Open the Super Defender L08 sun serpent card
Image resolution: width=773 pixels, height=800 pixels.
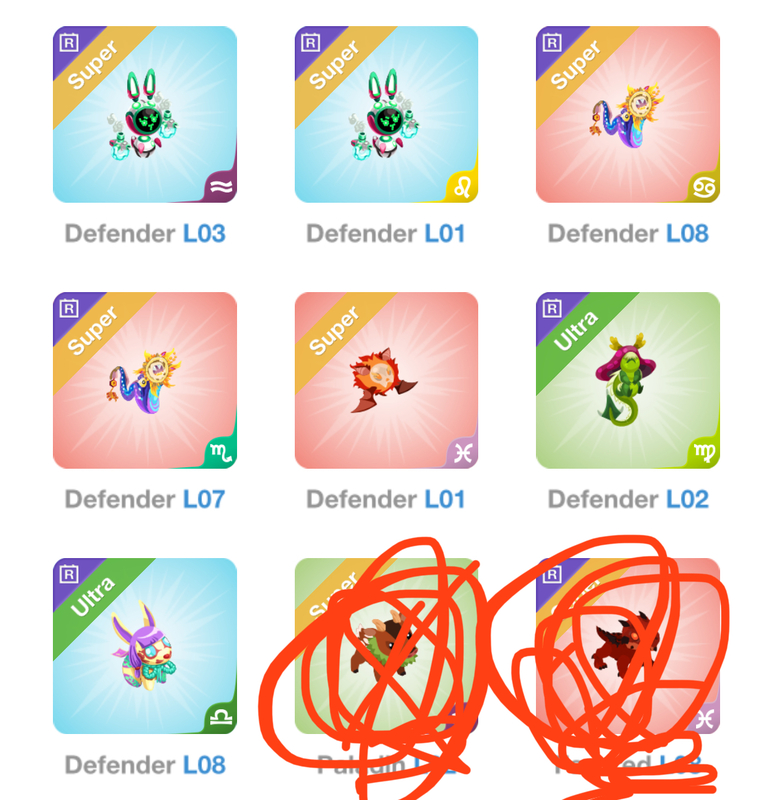(x=628, y=115)
